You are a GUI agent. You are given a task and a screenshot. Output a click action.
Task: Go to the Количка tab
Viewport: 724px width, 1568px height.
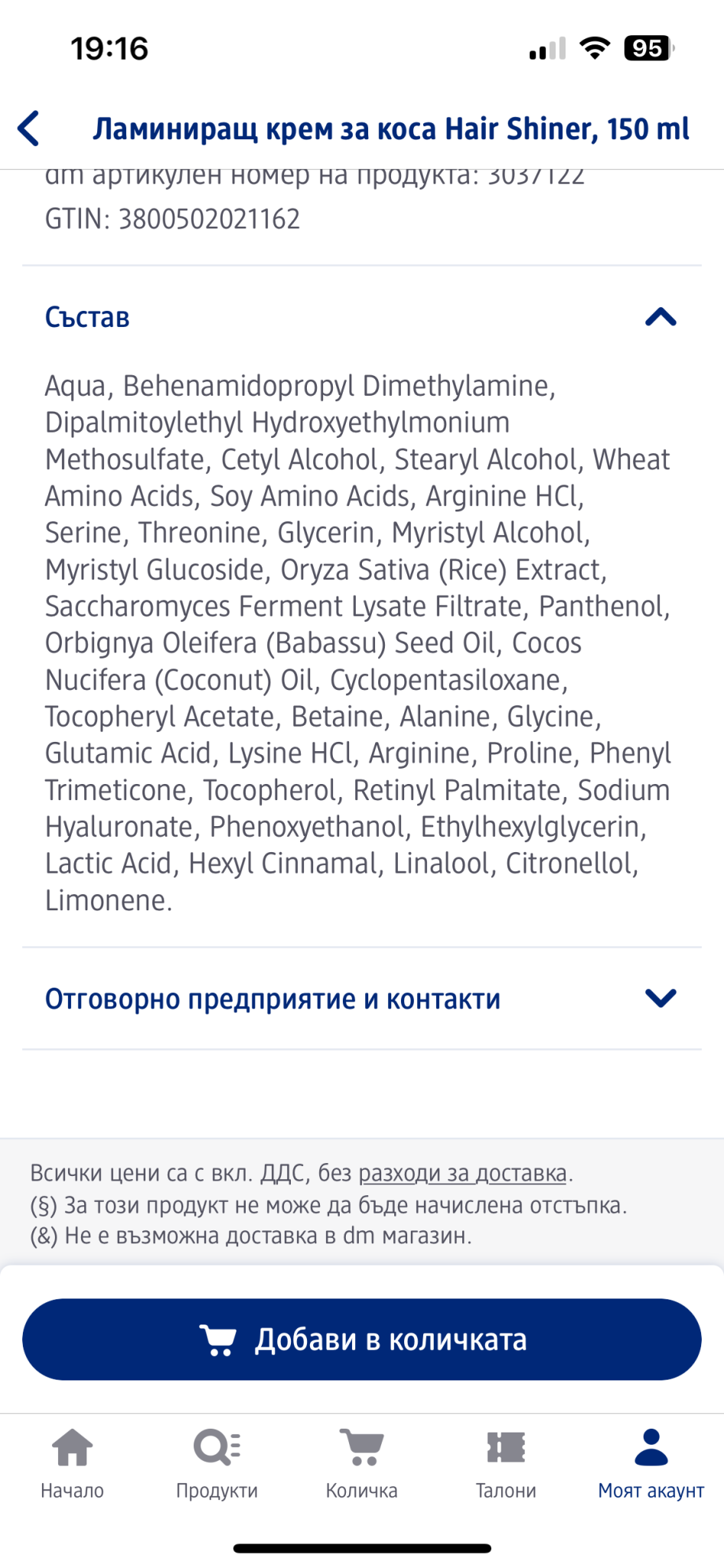click(362, 1462)
